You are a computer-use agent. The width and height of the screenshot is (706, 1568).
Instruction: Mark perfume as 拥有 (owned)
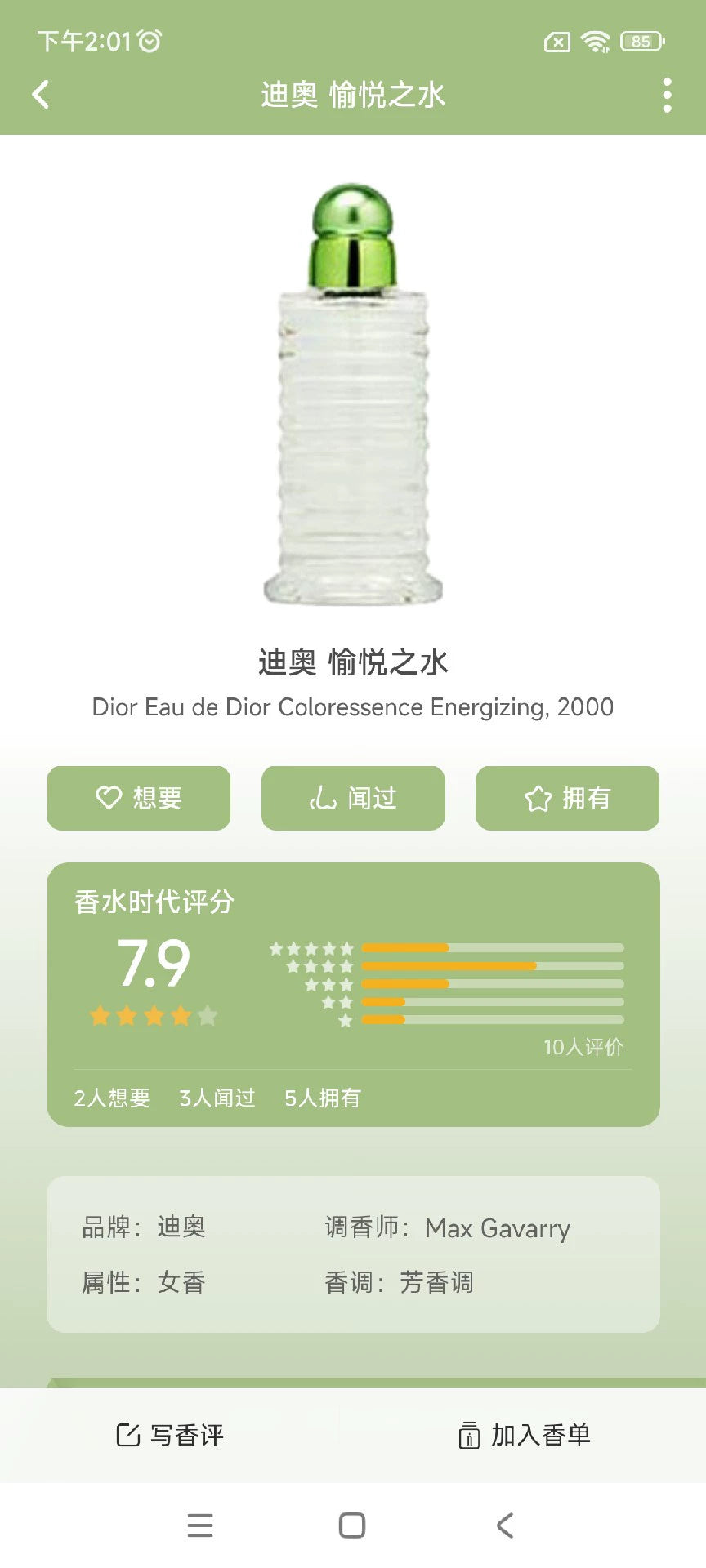pos(567,798)
